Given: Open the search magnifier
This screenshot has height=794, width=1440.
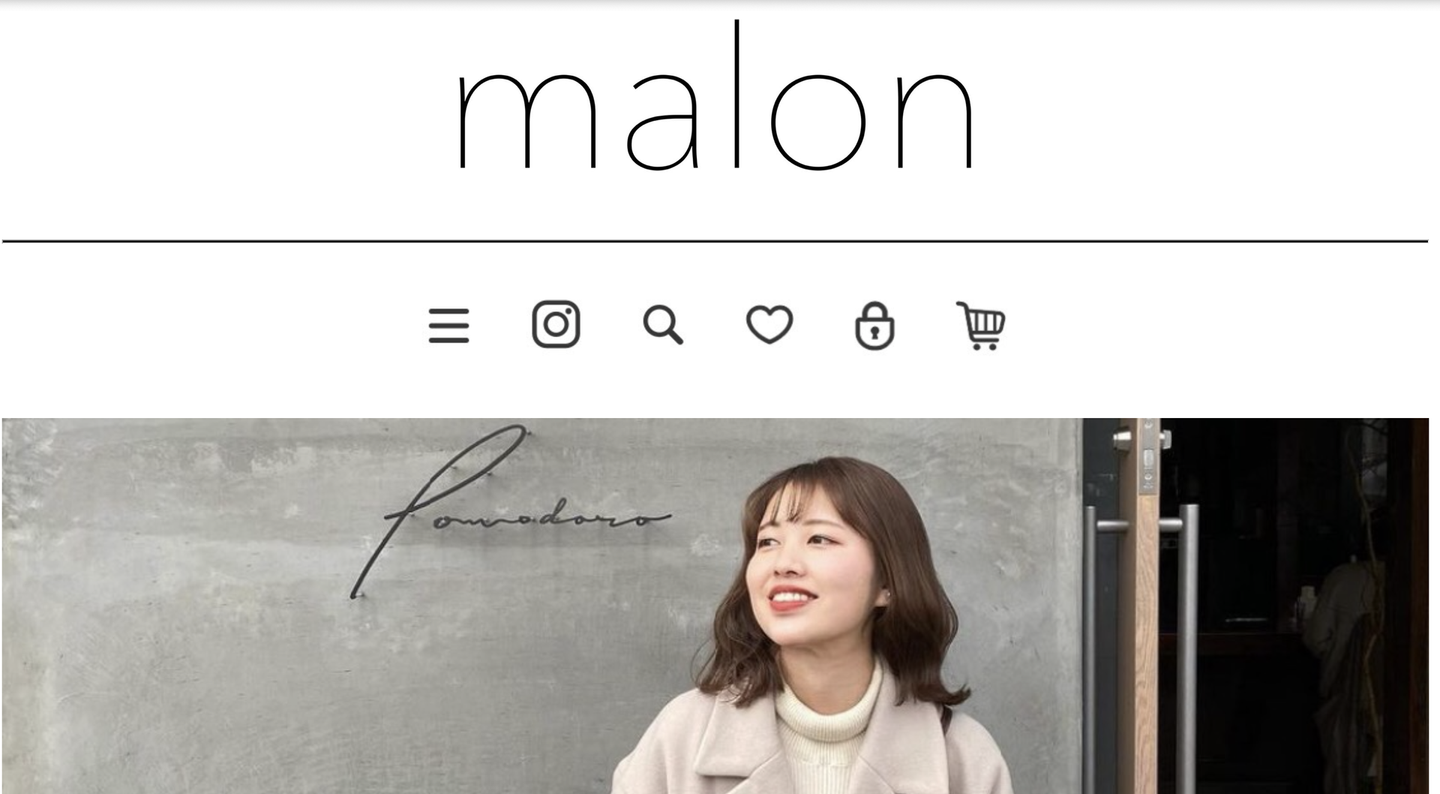Looking at the screenshot, I should click(662, 326).
